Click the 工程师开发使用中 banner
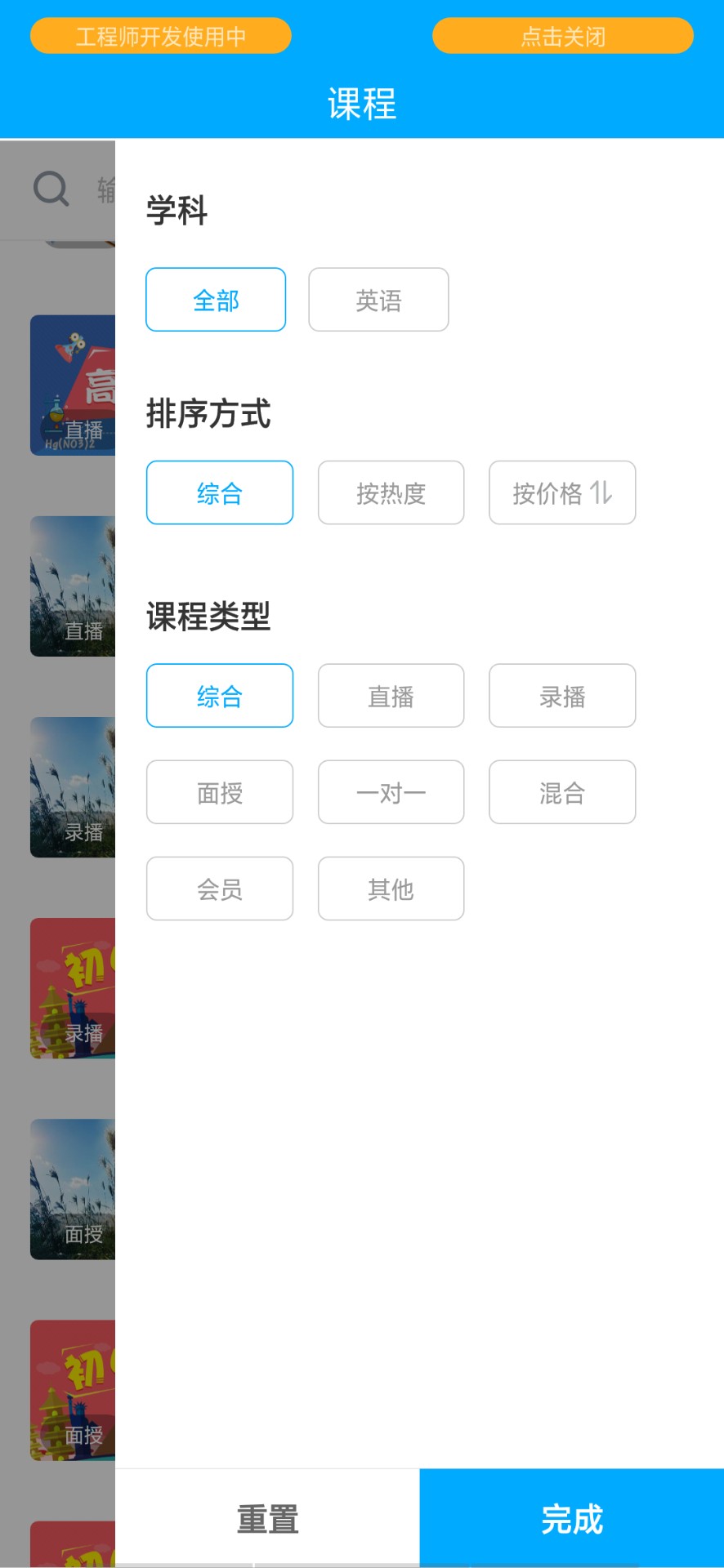724x1568 pixels. point(161,36)
